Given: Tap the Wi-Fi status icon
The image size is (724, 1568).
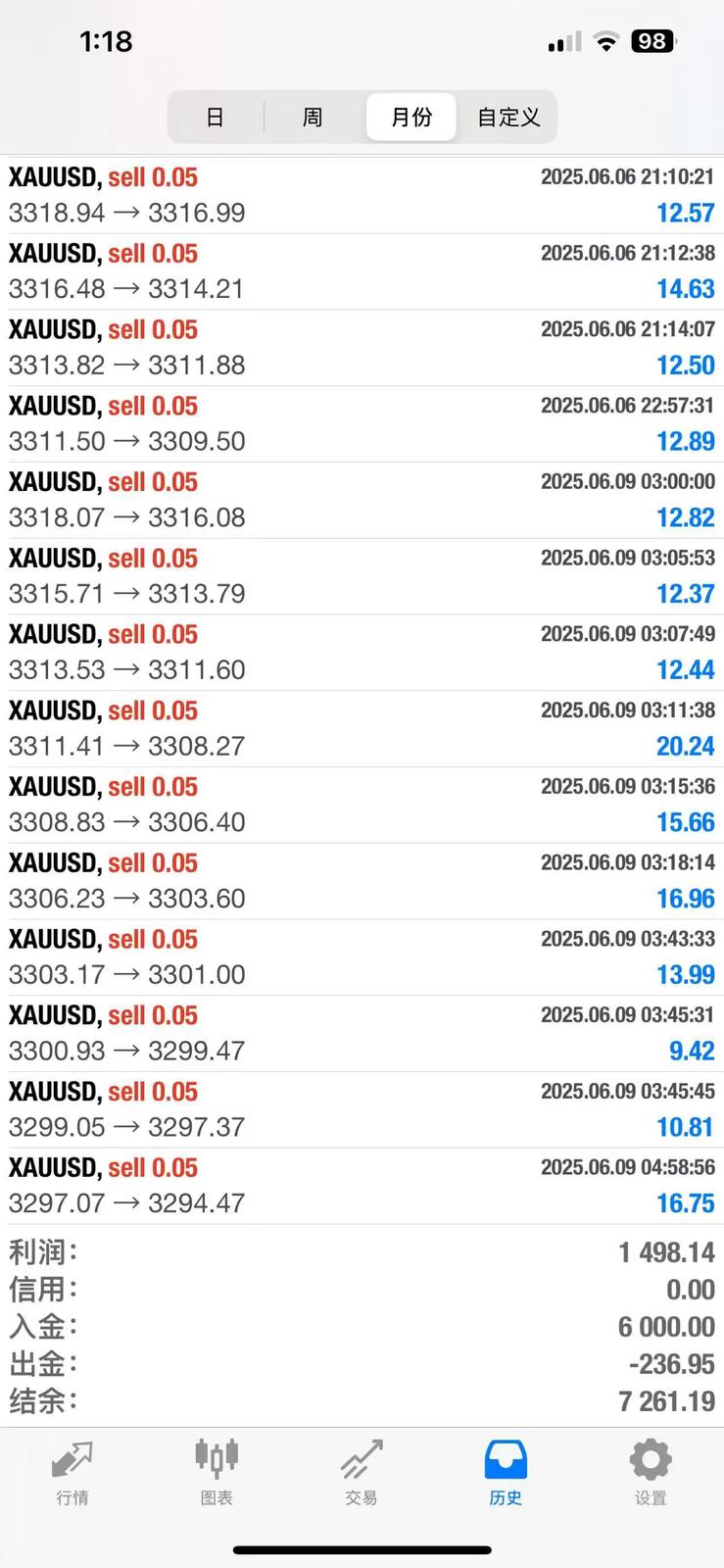Looking at the screenshot, I should [x=605, y=41].
